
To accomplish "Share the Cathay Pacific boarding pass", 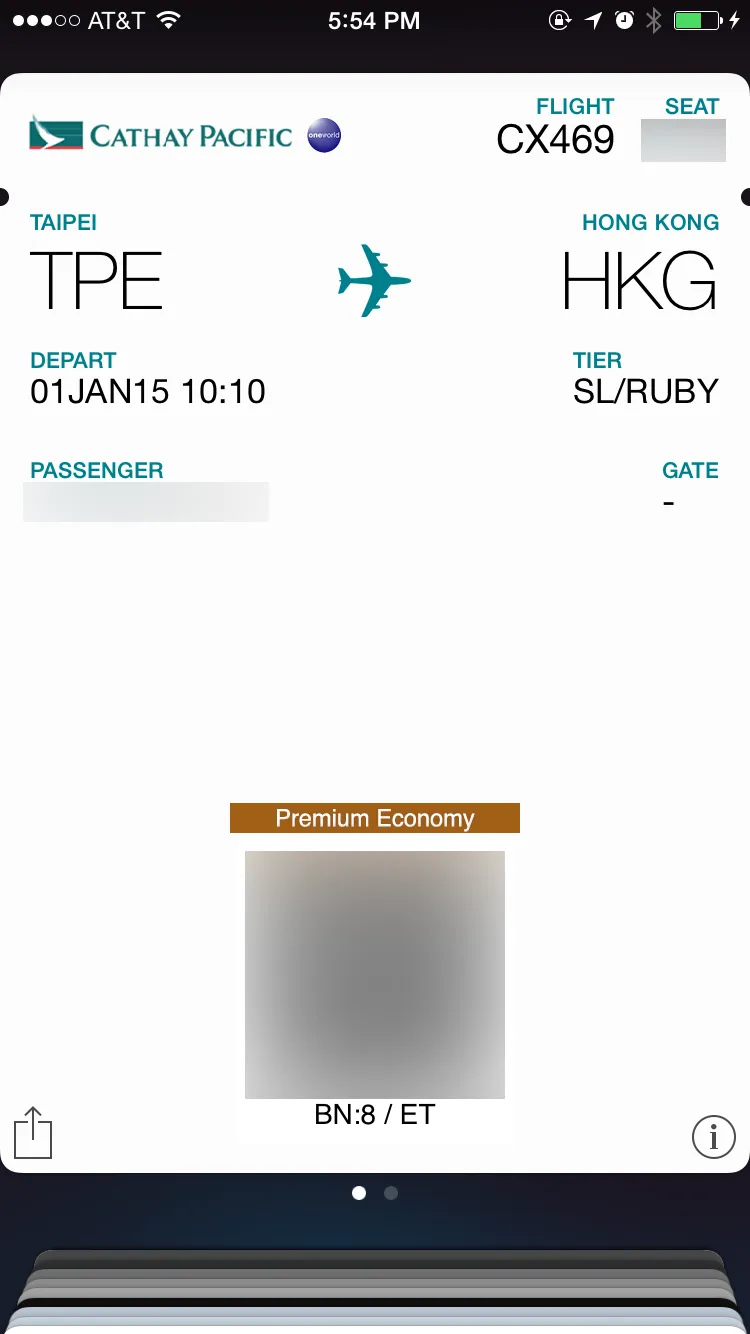I will click(x=33, y=1133).
